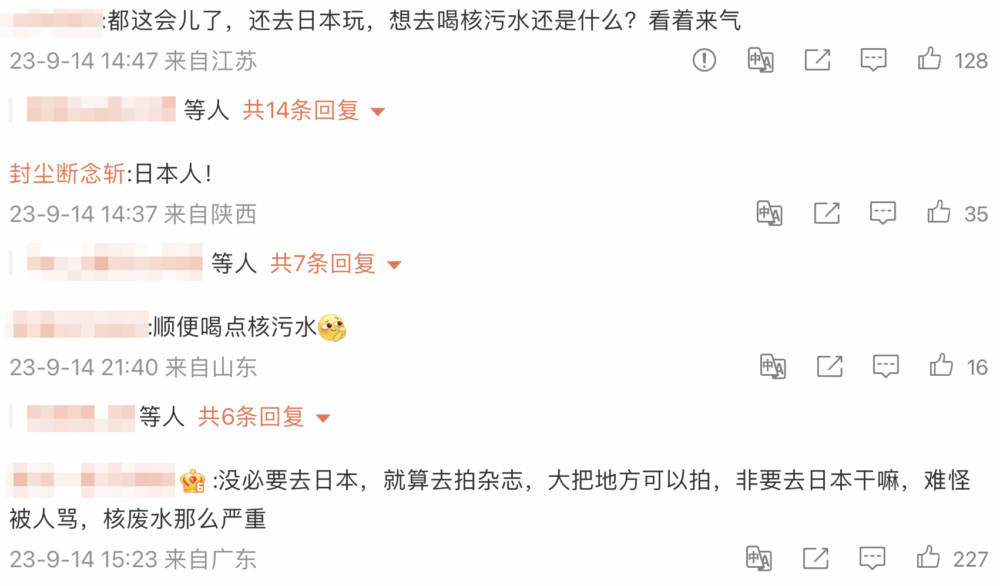Open 封尘断念斩's profile
This screenshot has height=586, width=1000.
point(67,173)
